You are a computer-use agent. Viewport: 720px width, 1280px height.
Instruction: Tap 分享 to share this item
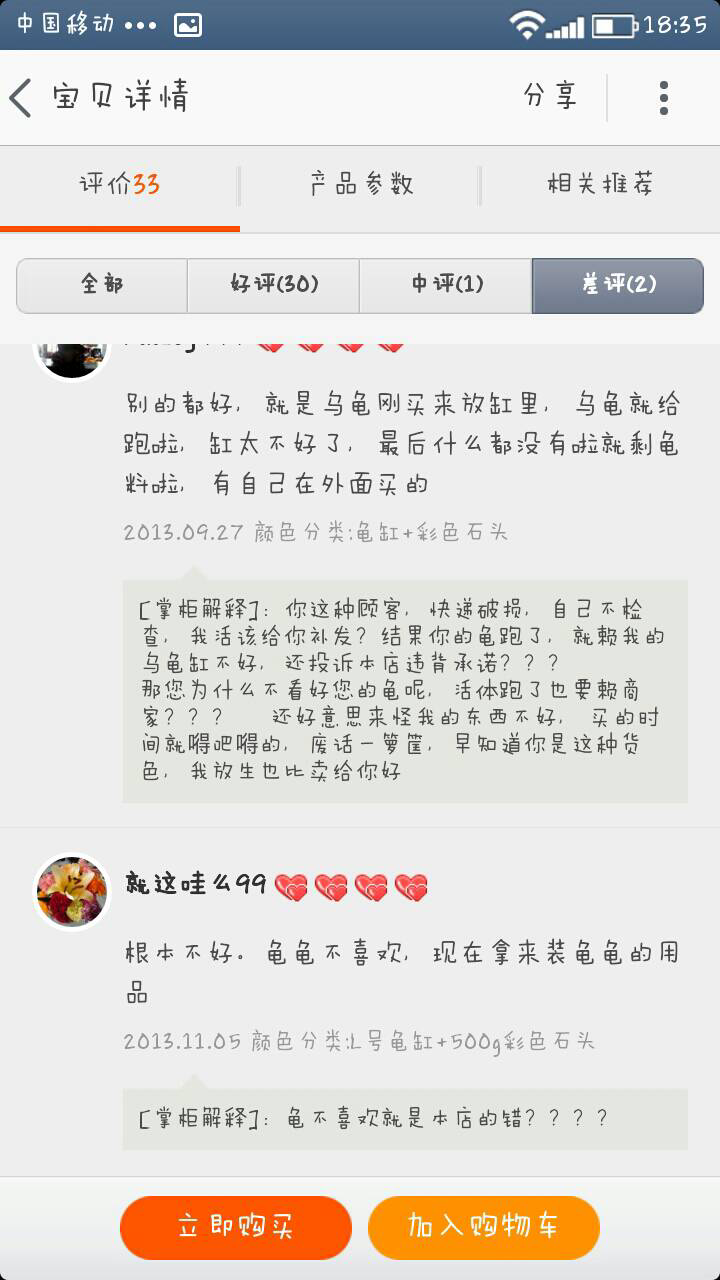coord(550,97)
